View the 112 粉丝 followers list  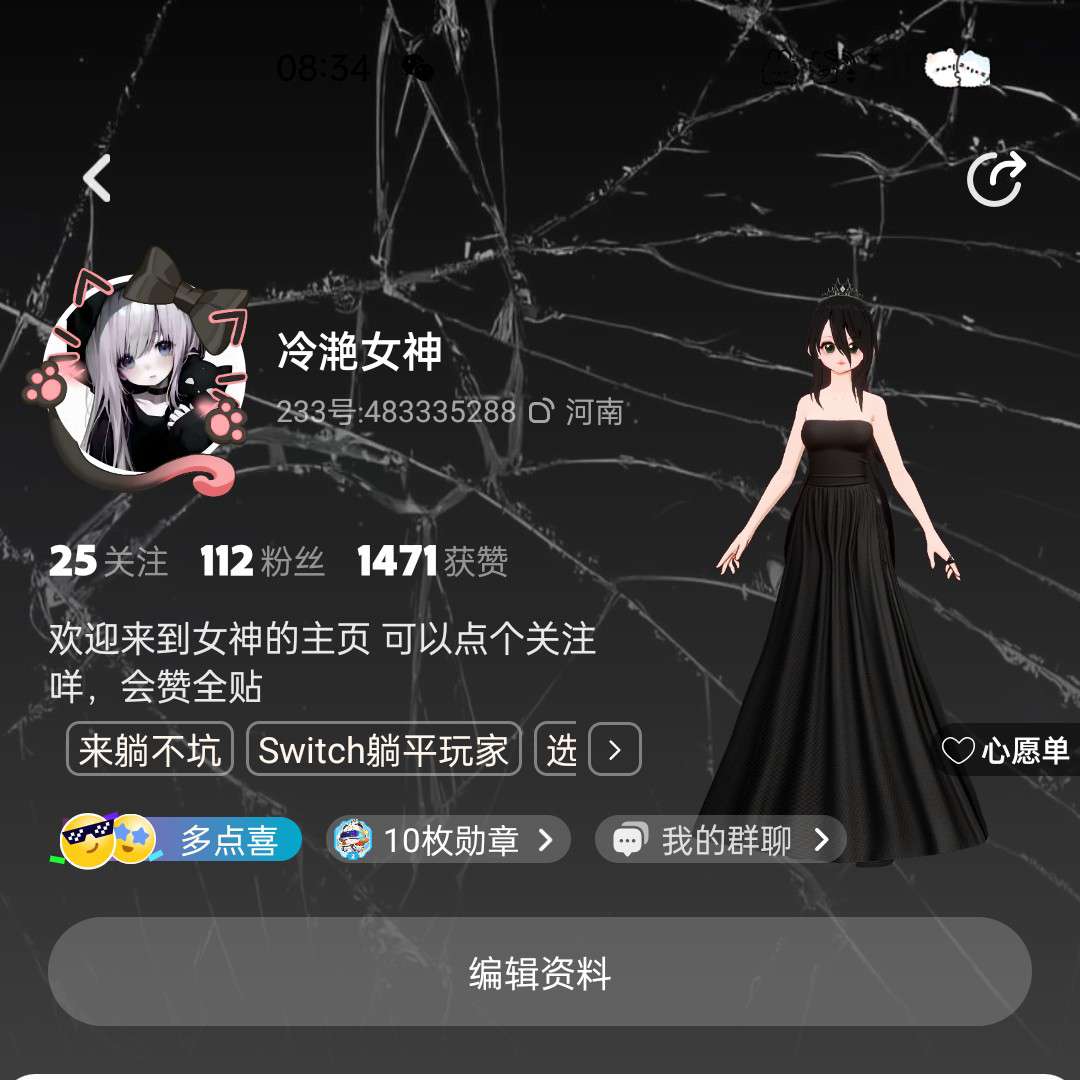tap(262, 562)
